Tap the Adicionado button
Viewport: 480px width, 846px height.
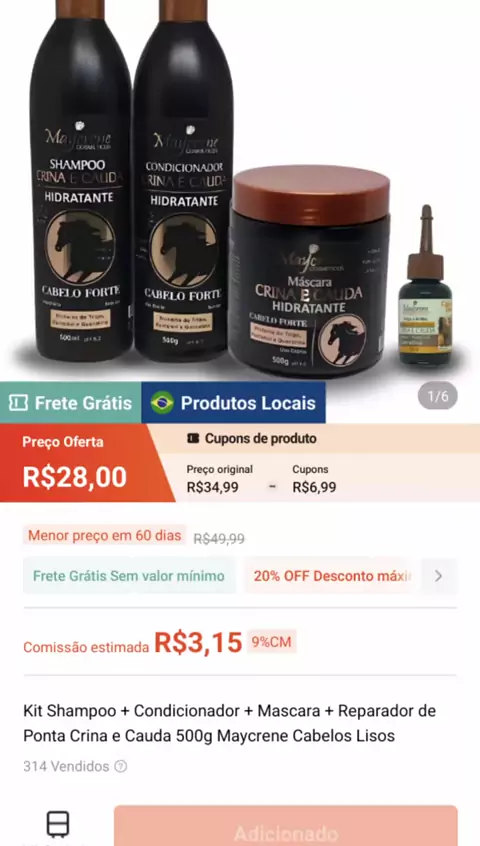tap(286, 828)
